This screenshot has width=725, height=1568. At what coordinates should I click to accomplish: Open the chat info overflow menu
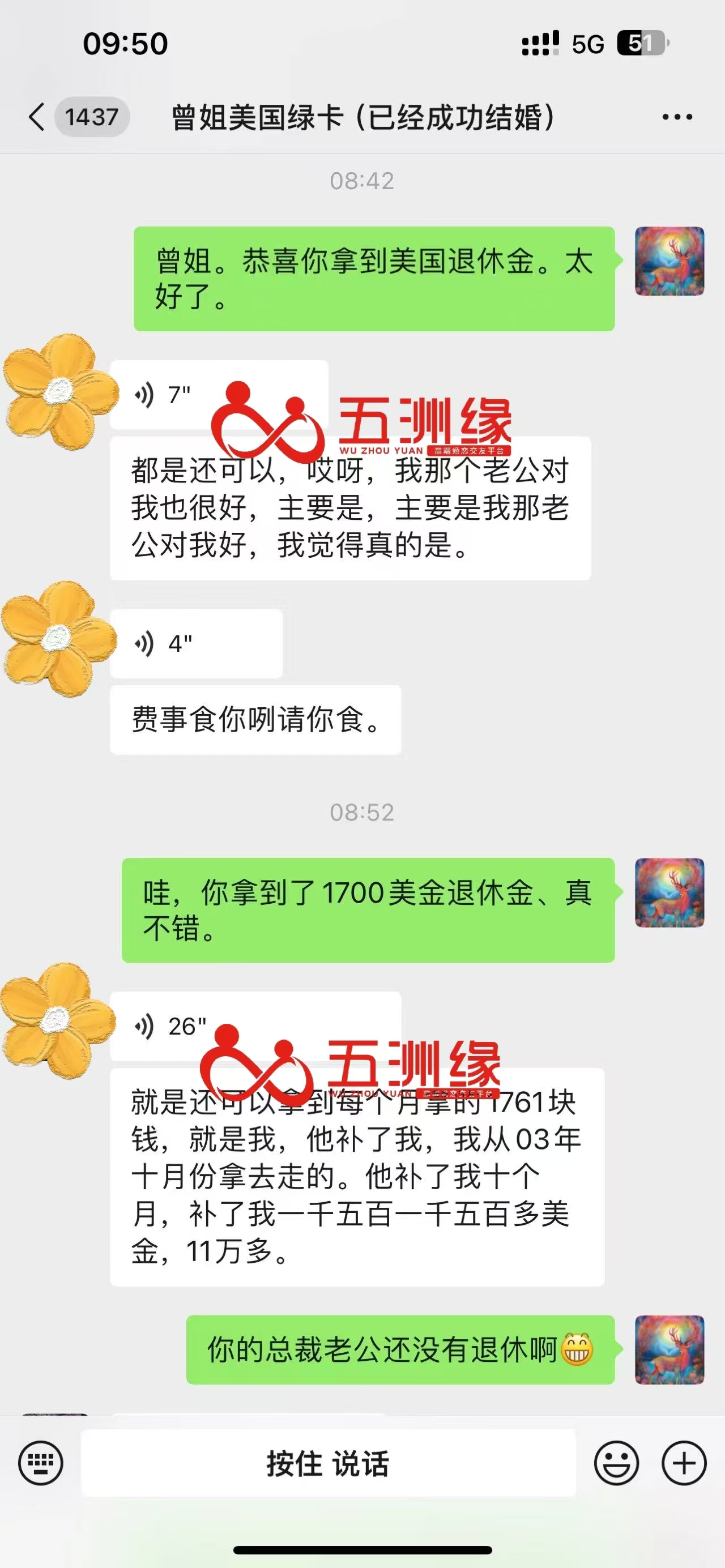(677, 117)
